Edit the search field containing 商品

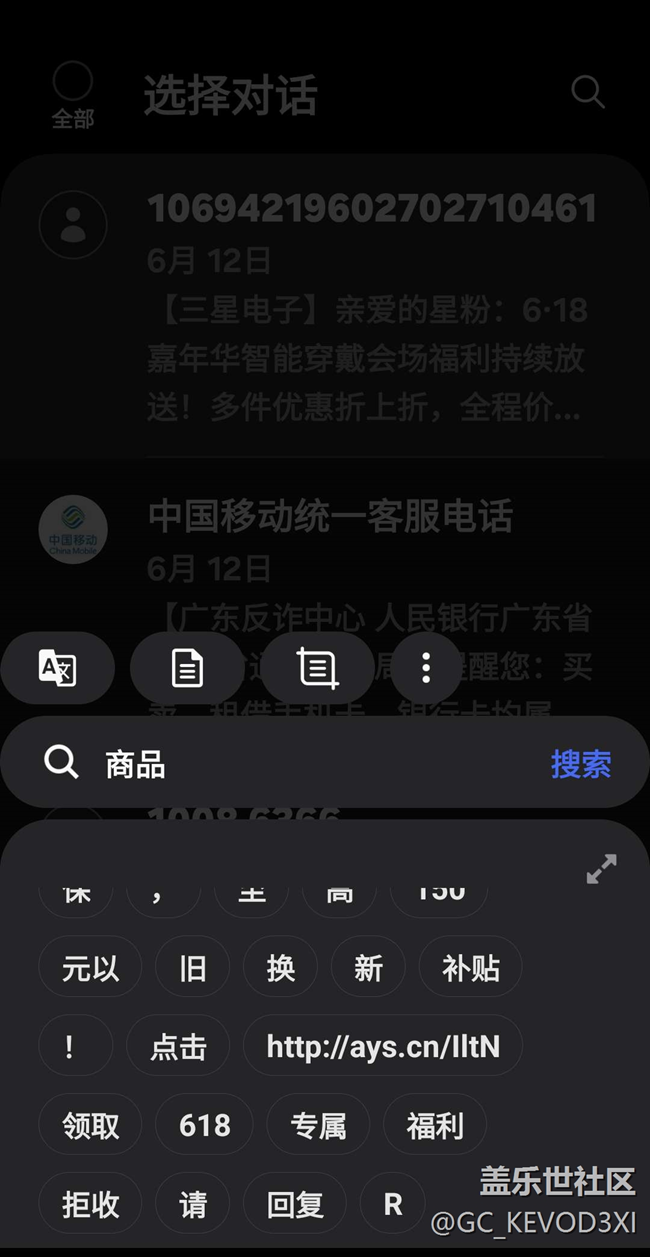(x=300, y=764)
